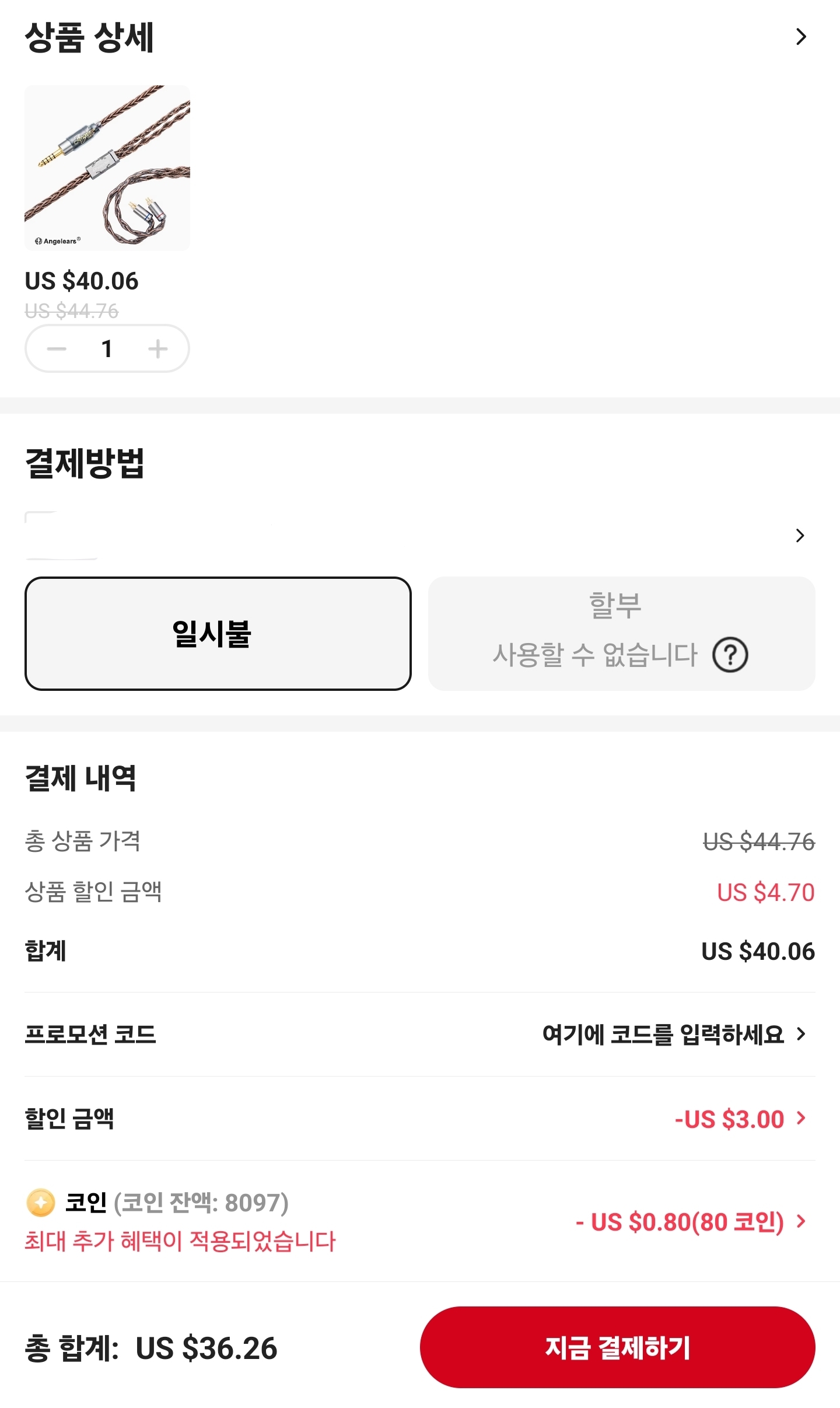840x1408 pixels.
Task: Click the chevron beside 상품 상세 header
Action: (x=801, y=36)
